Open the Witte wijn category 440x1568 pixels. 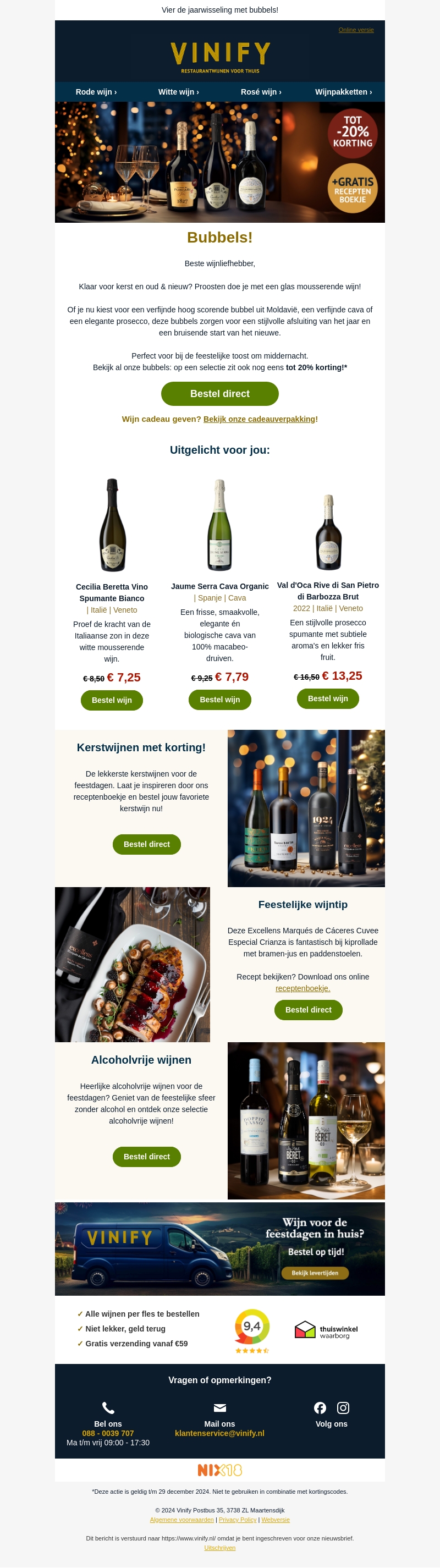[178, 92]
